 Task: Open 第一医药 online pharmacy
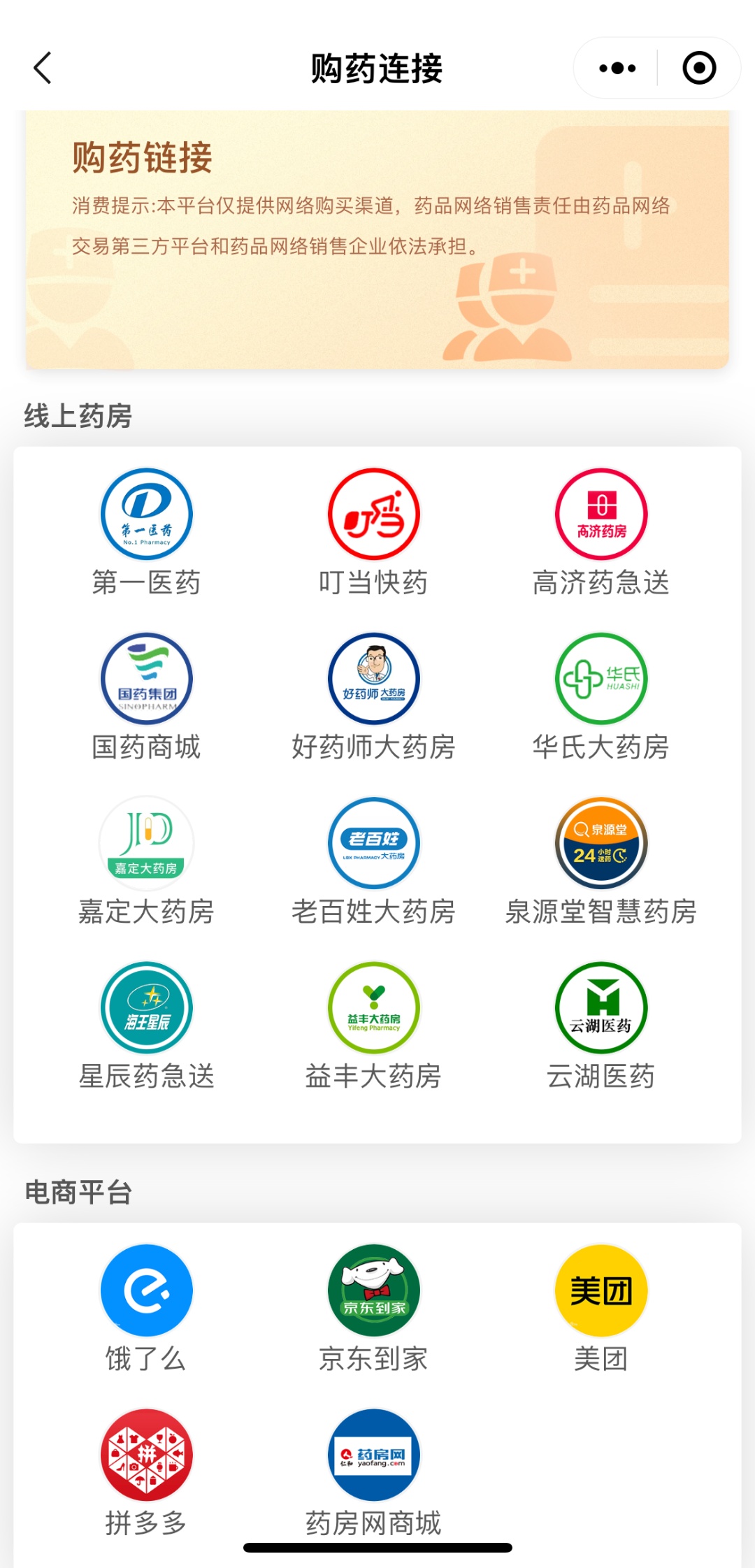point(147,515)
